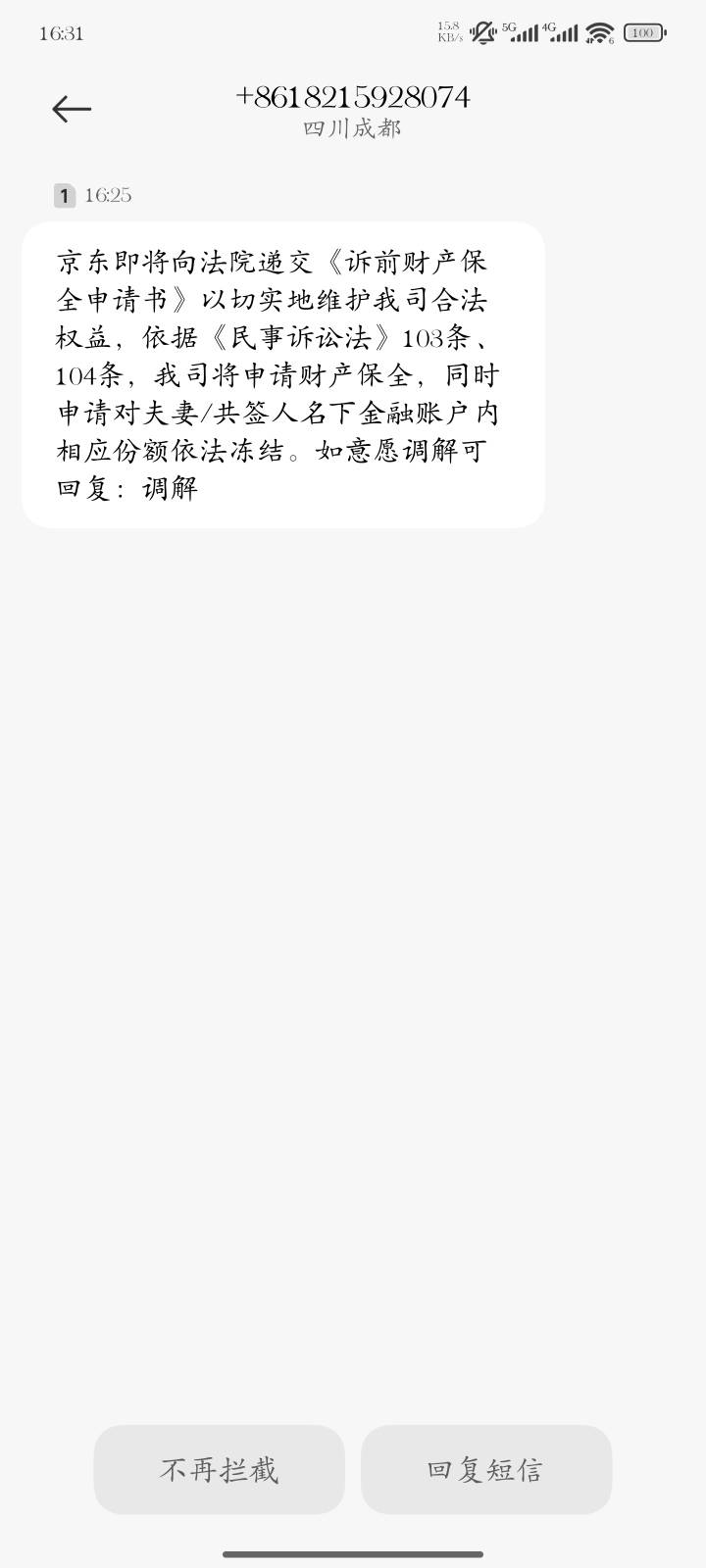Tap the 回复短信 button
This screenshot has width=706, height=1568.
click(486, 1469)
